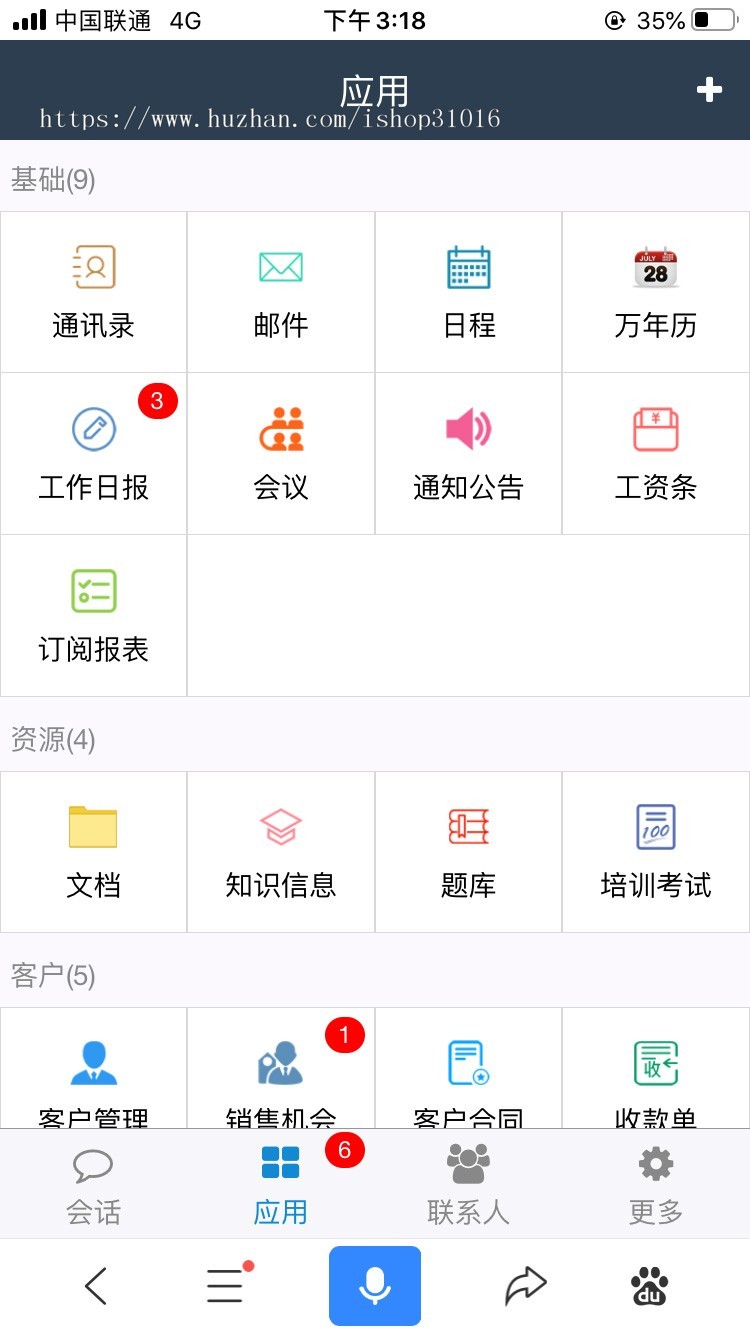Open 客户管理 customer management
The width and height of the screenshot is (750, 1334).
coord(93,1070)
